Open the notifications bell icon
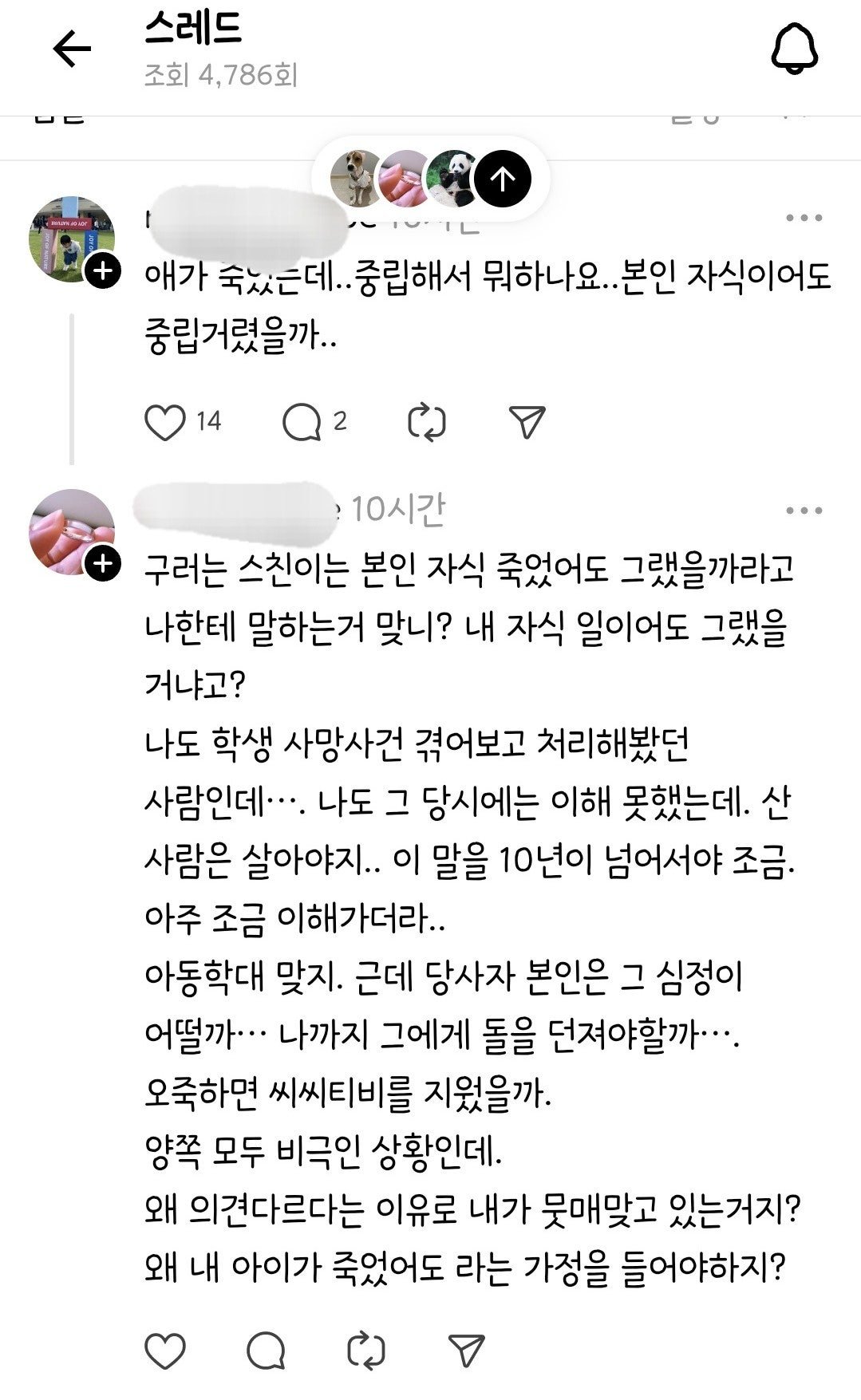Image resolution: width=861 pixels, height=1400 pixels. click(794, 49)
